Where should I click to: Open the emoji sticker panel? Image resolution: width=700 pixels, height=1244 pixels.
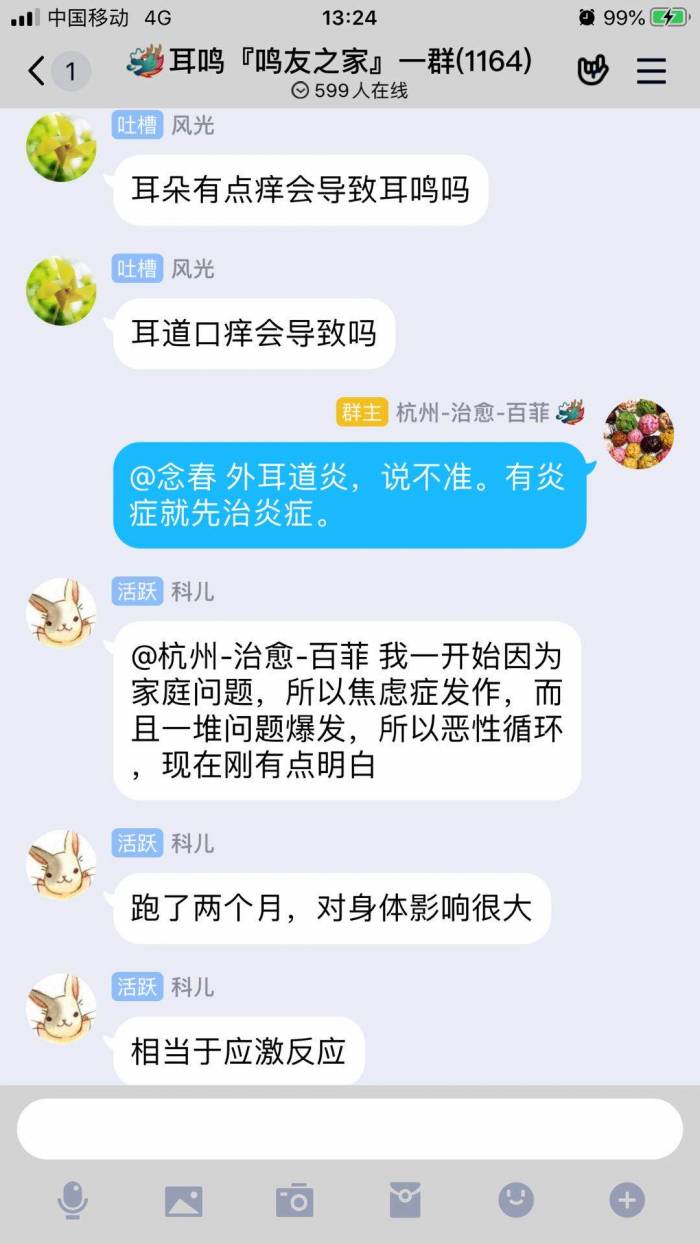pos(516,1200)
